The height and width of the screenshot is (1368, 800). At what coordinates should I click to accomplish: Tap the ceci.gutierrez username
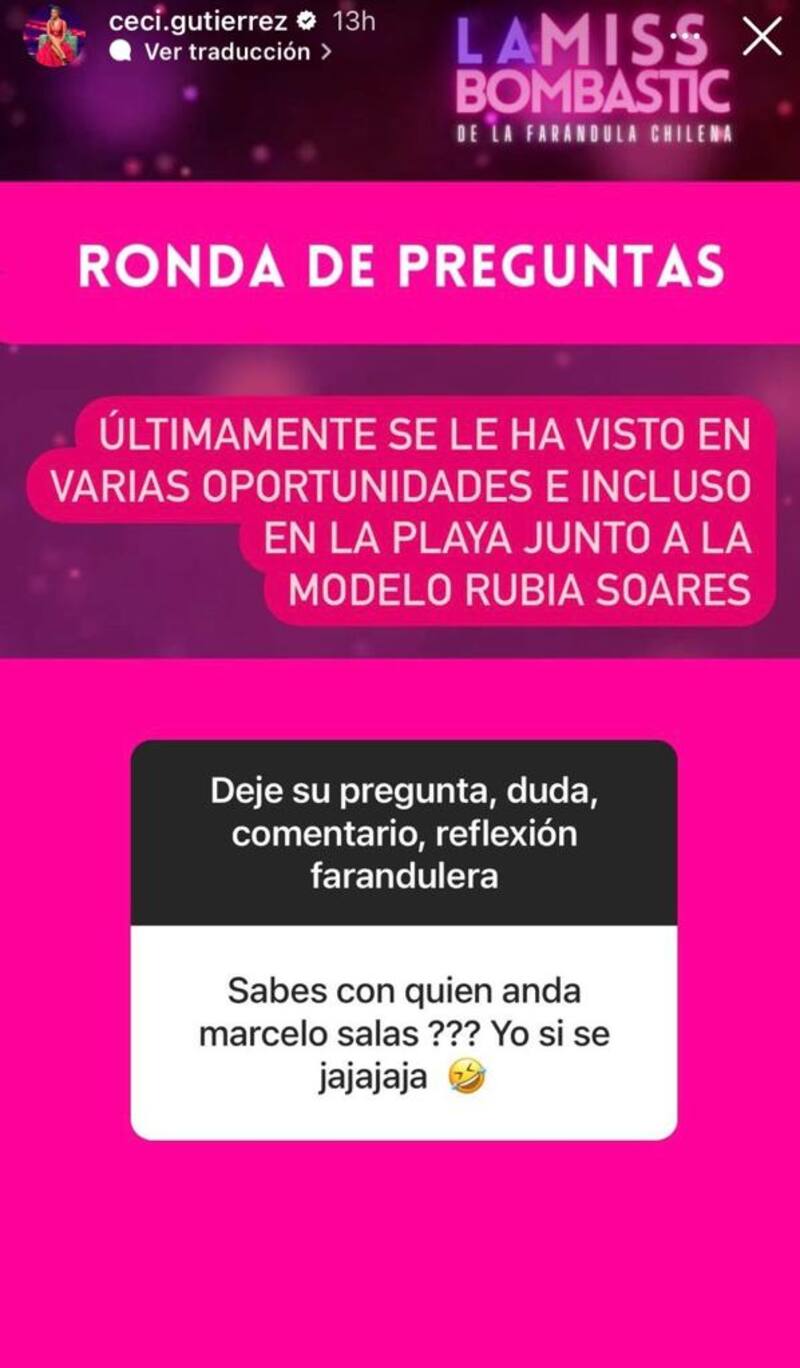198,20
